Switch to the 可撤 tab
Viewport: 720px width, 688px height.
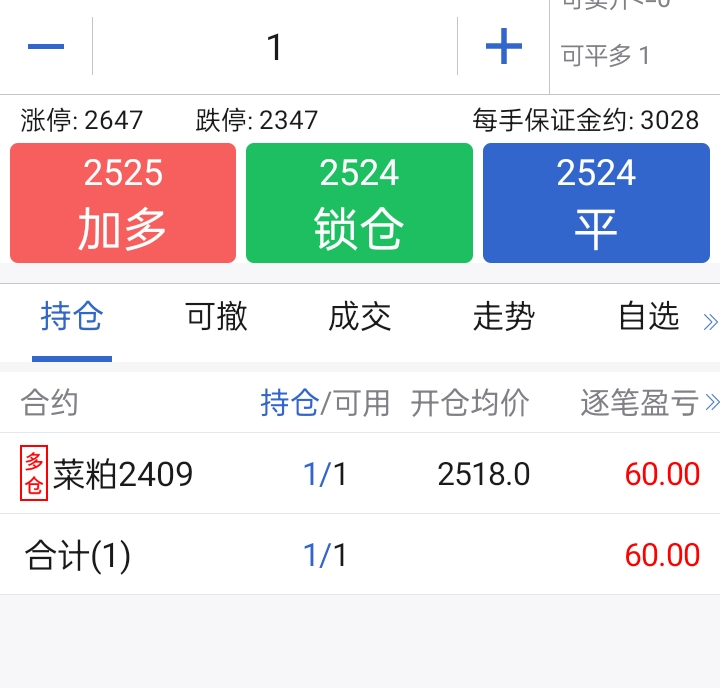(216, 318)
